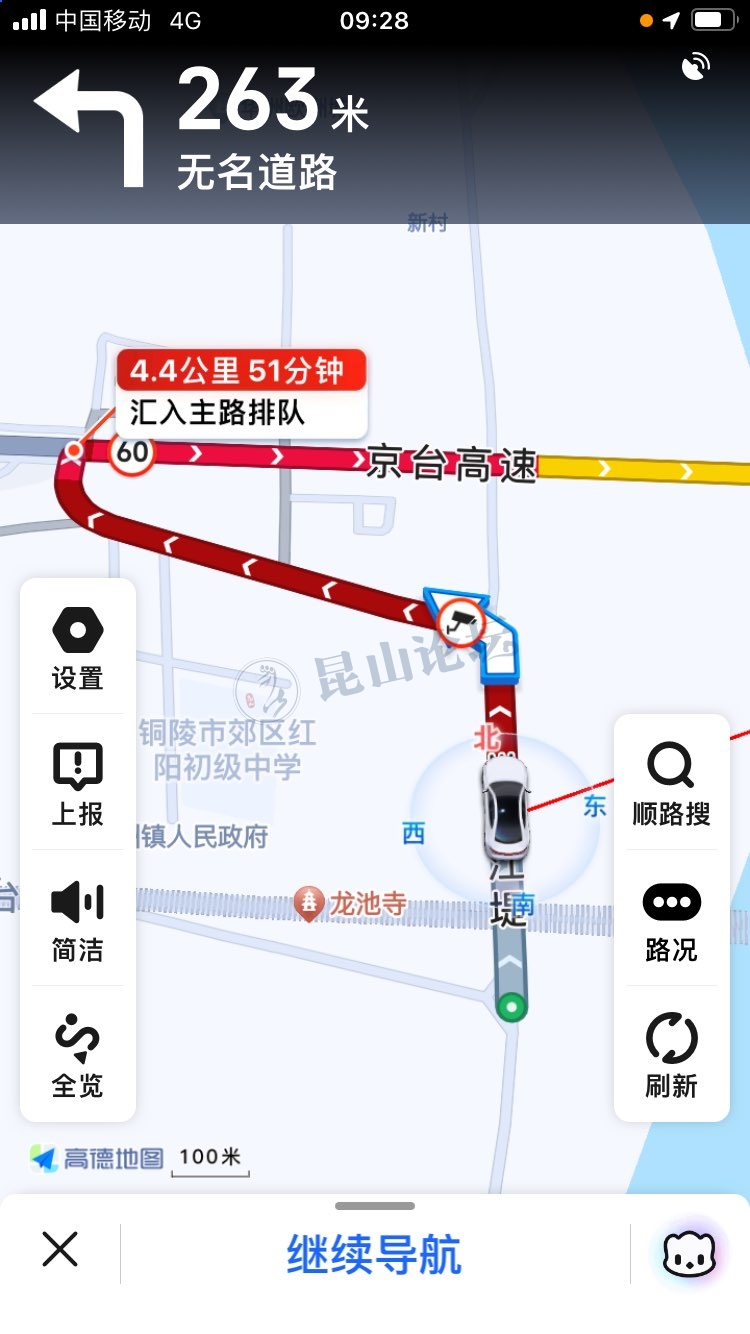This screenshot has width=750, height=1334.
Task: Refresh the route with 刷新
Action: click(x=671, y=1056)
